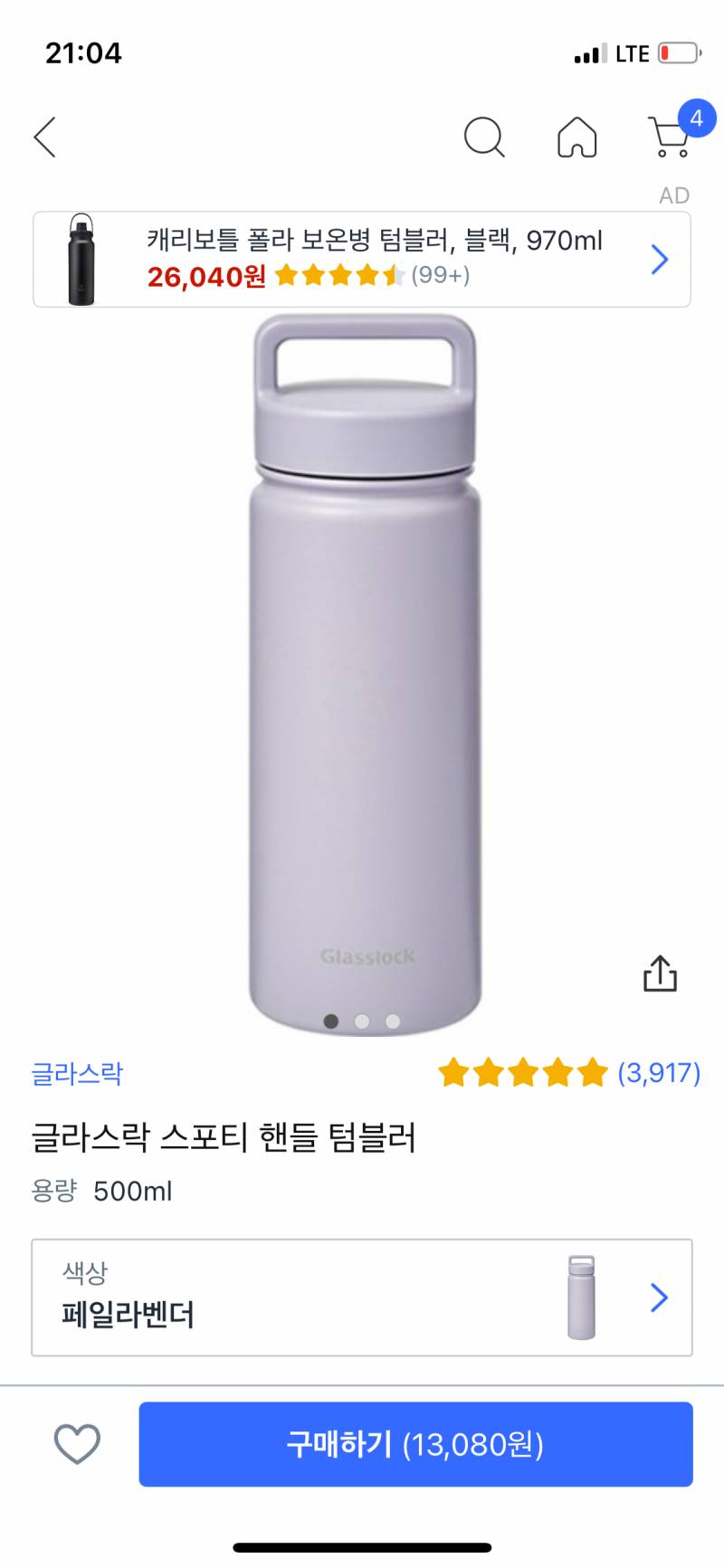
Task: Select the first carousel dot indicator
Action: [330, 1021]
